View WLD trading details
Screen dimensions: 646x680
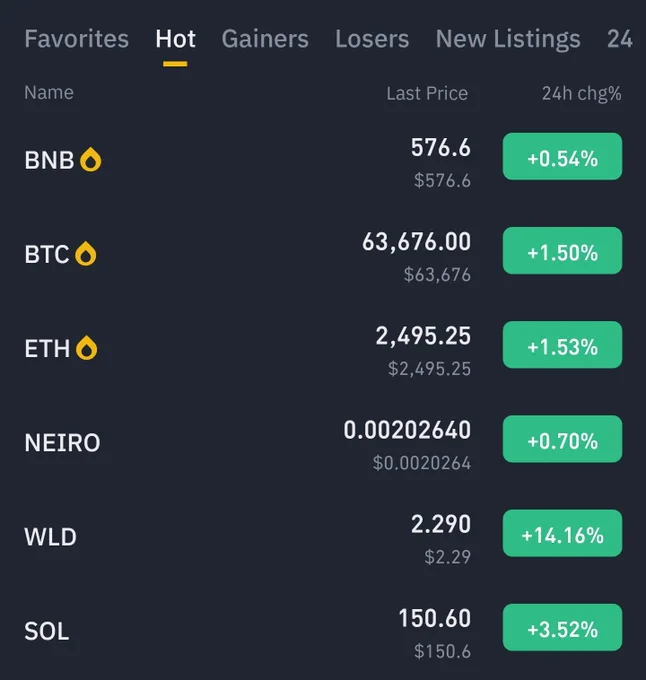click(323, 537)
